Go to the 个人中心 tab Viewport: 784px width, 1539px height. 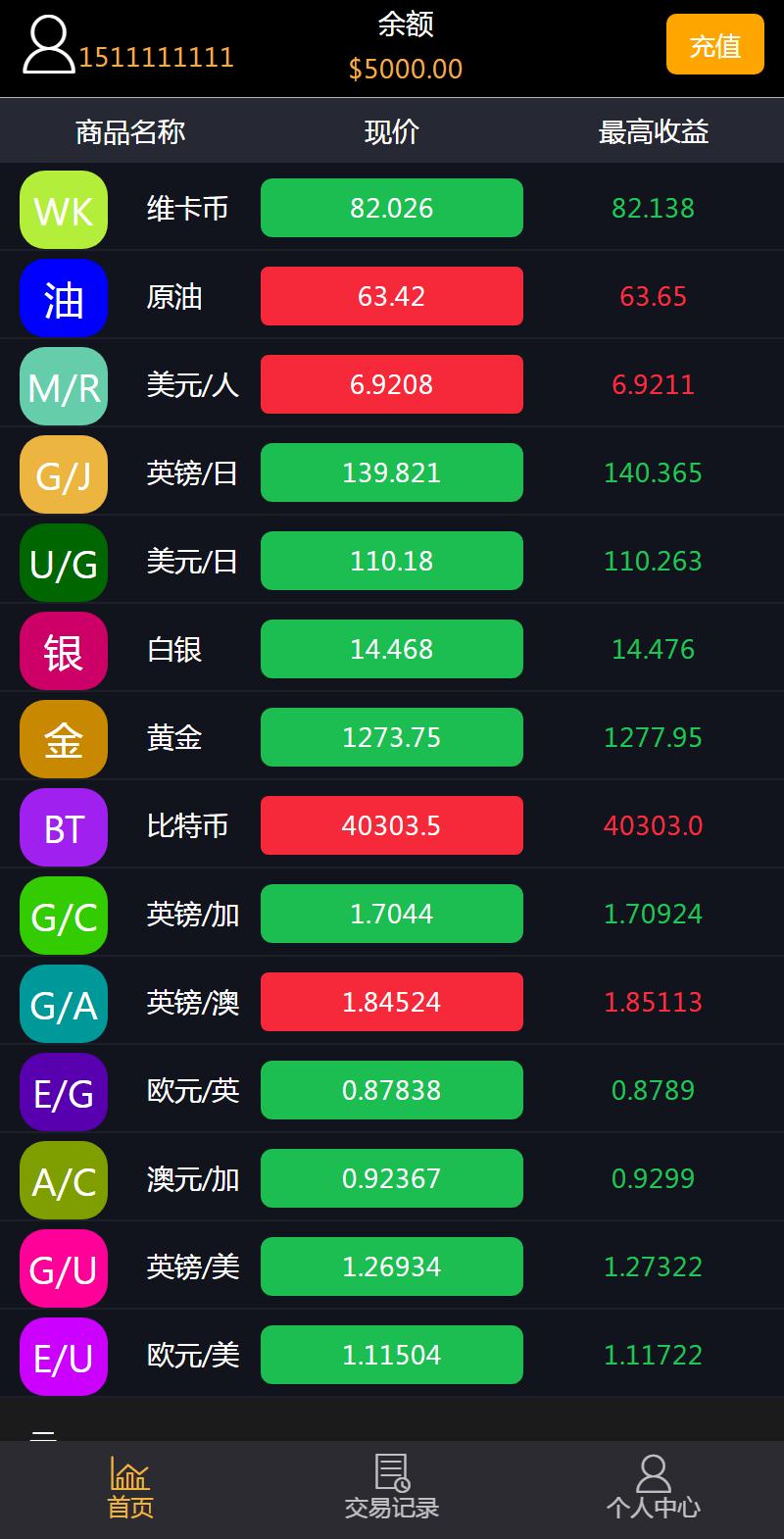653,1487
